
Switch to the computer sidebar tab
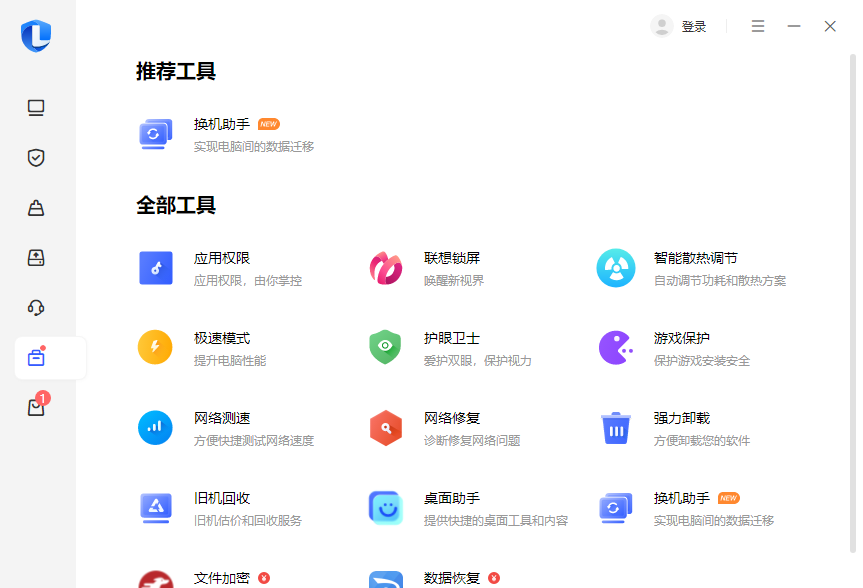click(36, 108)
